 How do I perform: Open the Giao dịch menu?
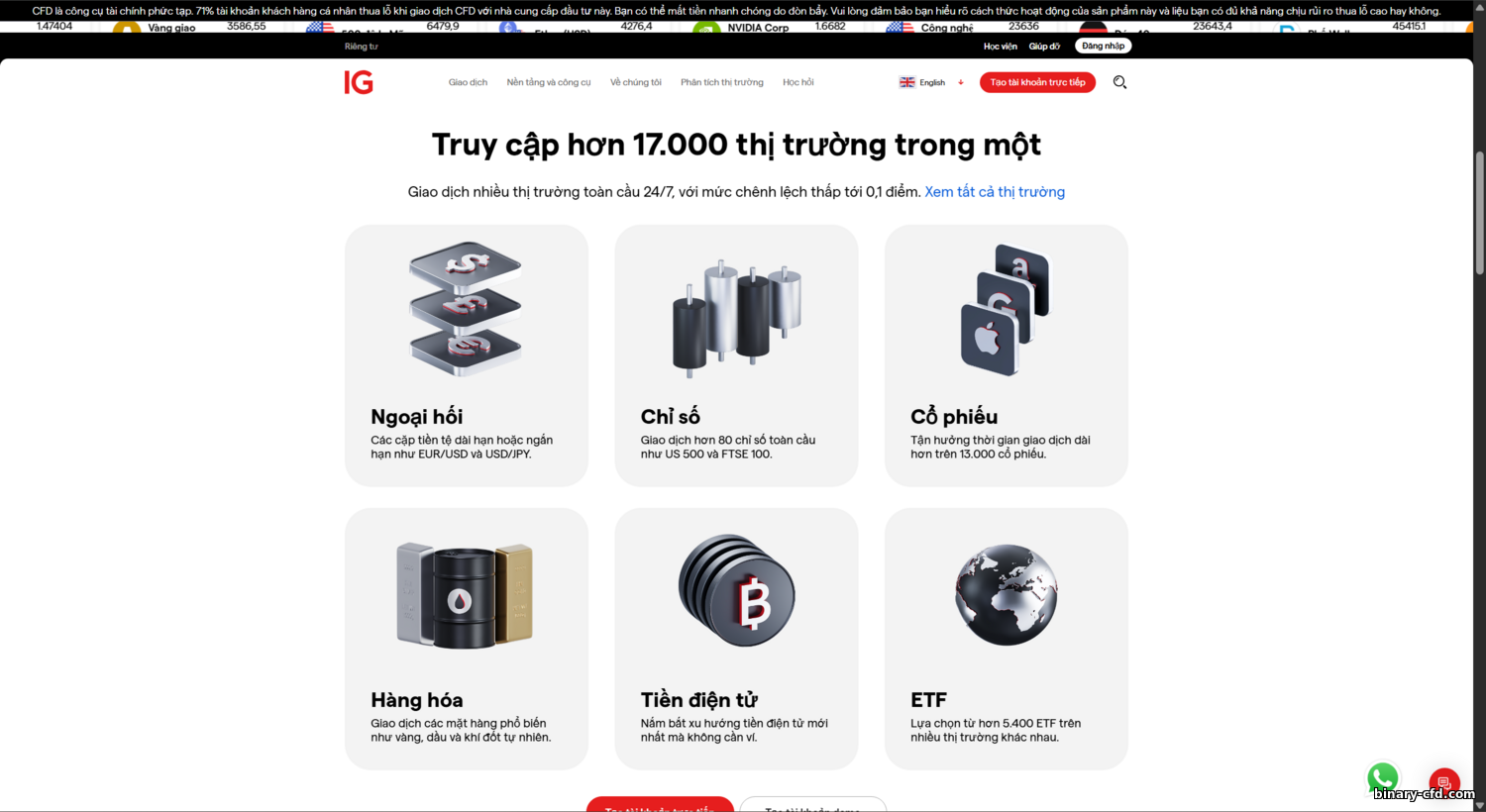[x=468, y=82]
